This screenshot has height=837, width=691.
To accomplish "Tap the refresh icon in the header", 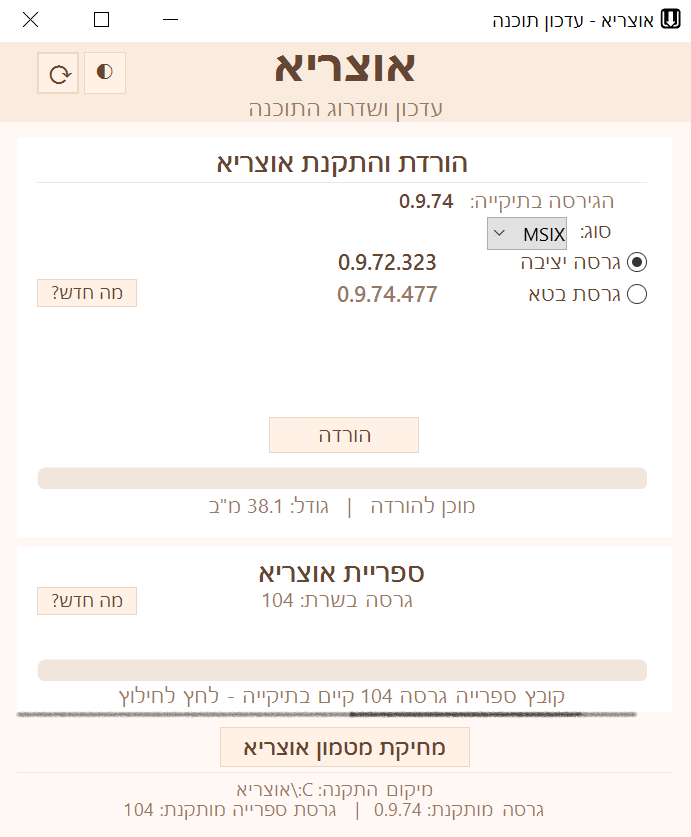I will click(x=58, y=73).
